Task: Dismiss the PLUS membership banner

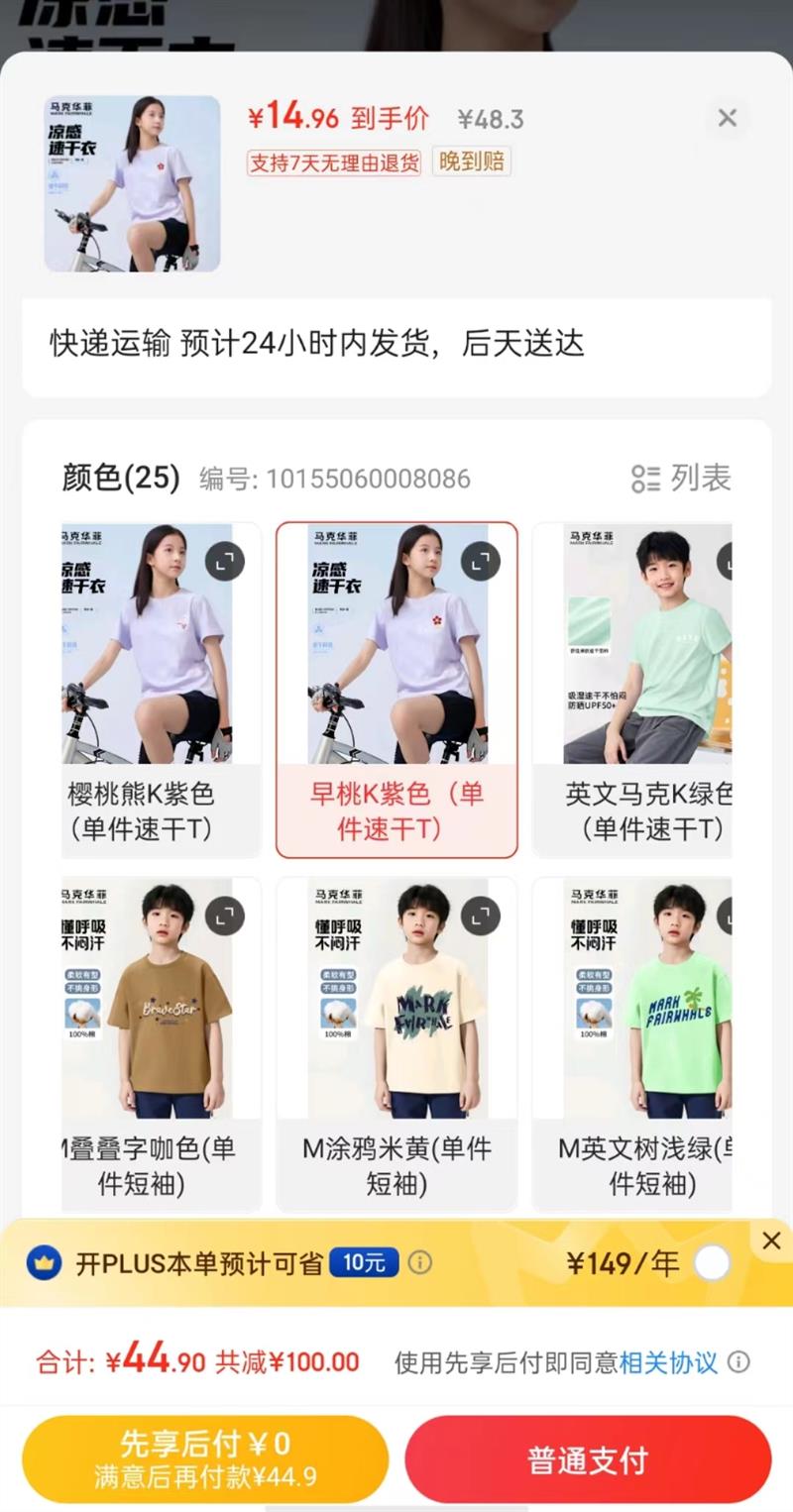Action: pos(771,1240)
